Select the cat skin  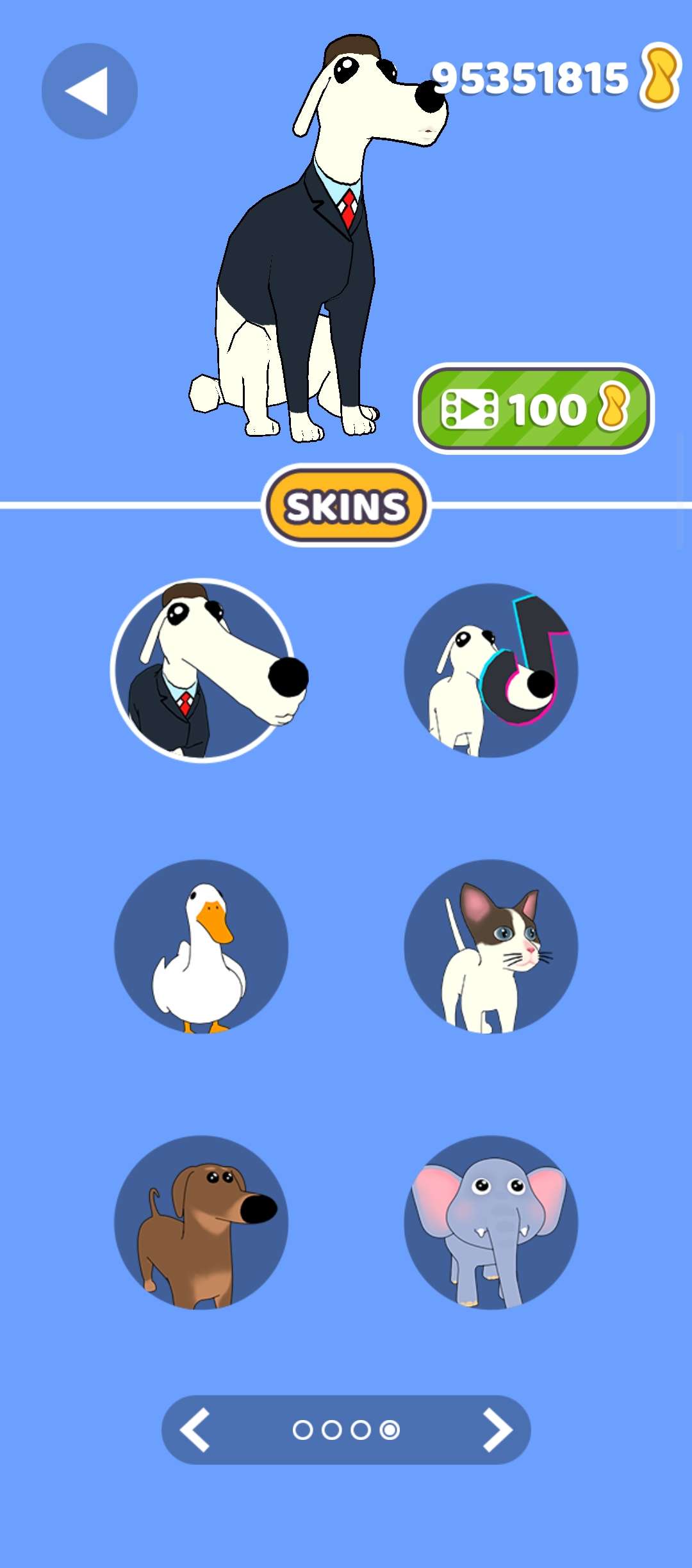coord(491,946)
